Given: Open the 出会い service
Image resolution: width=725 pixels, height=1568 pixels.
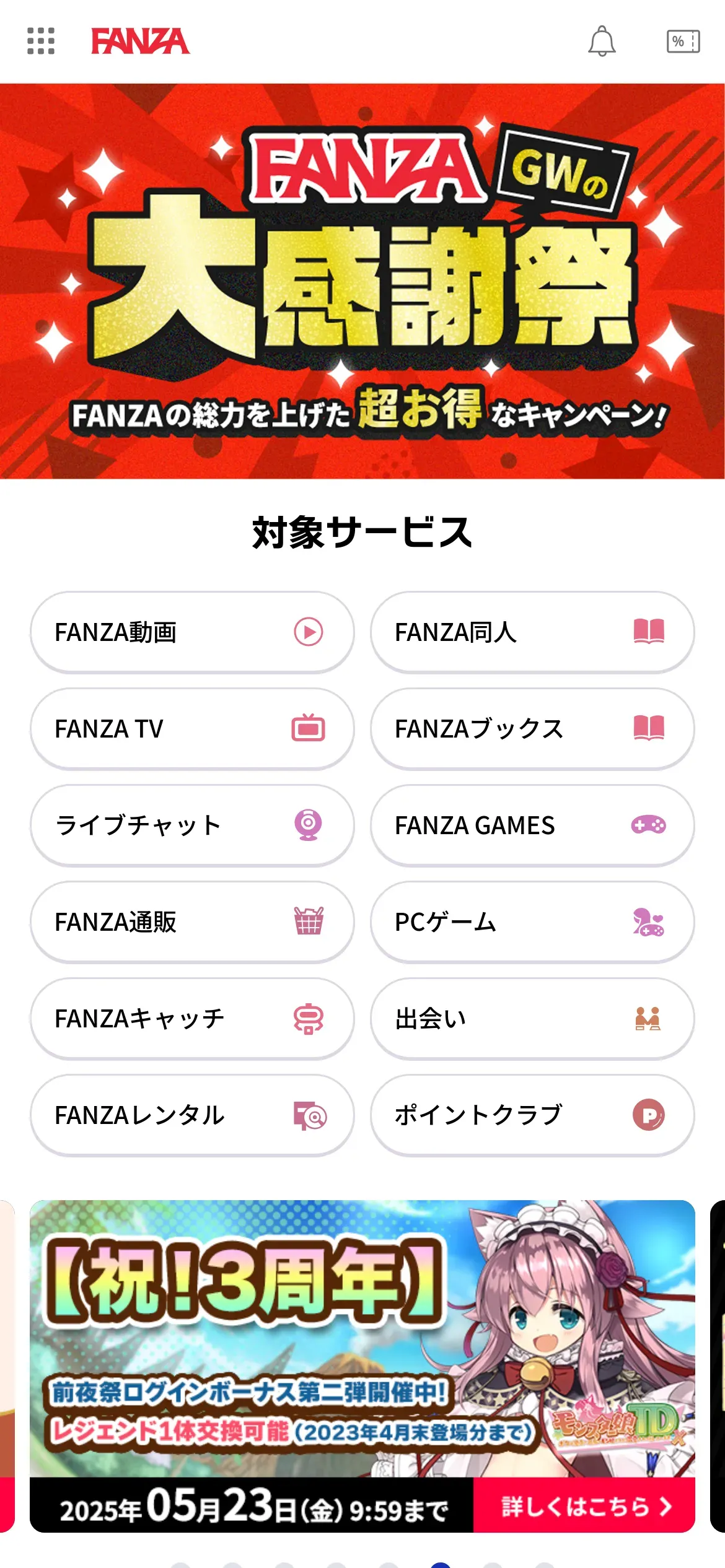Looking at the screenshot, I should (x=532, y=1019).
